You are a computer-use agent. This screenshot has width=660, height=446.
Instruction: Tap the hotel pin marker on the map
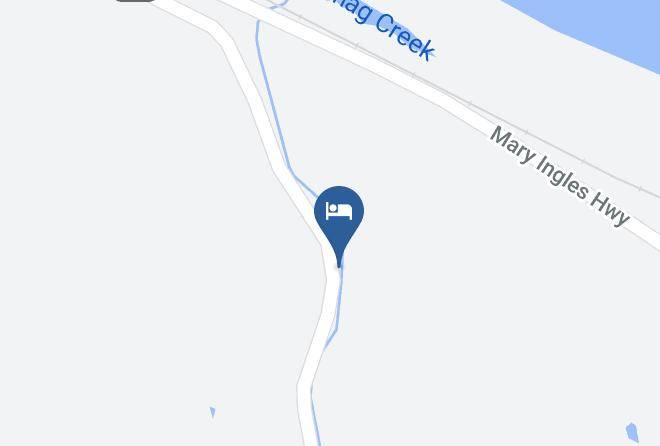coord(339,216)
